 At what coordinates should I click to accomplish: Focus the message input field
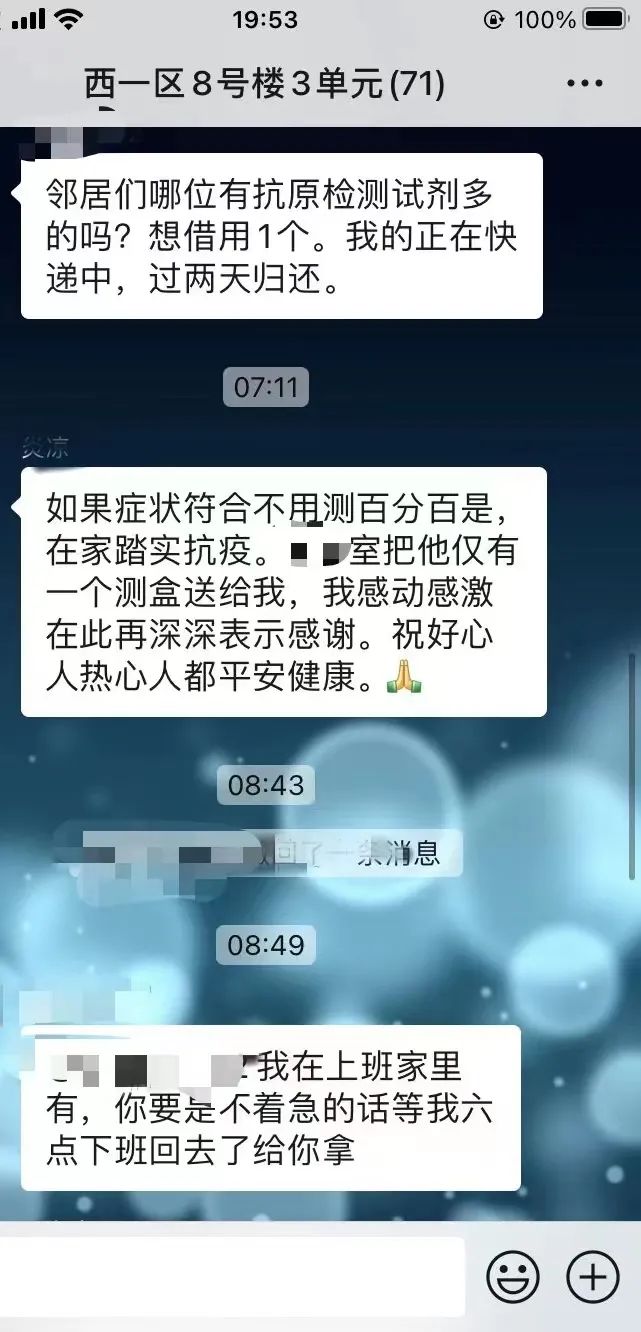(x=230, y=1277)
